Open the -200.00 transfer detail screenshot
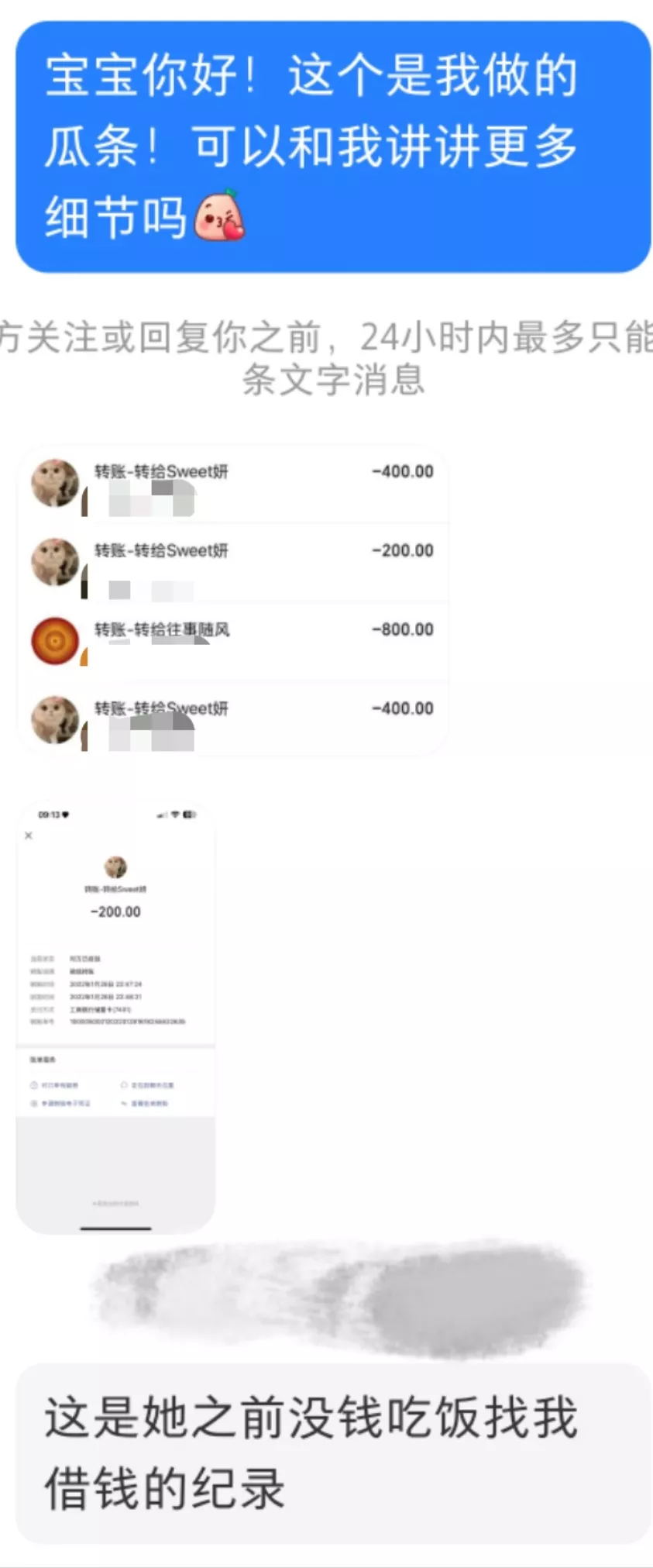The width and height of the screenshot is (653, 1568). pyautogui.click(x=115, y=1015)
